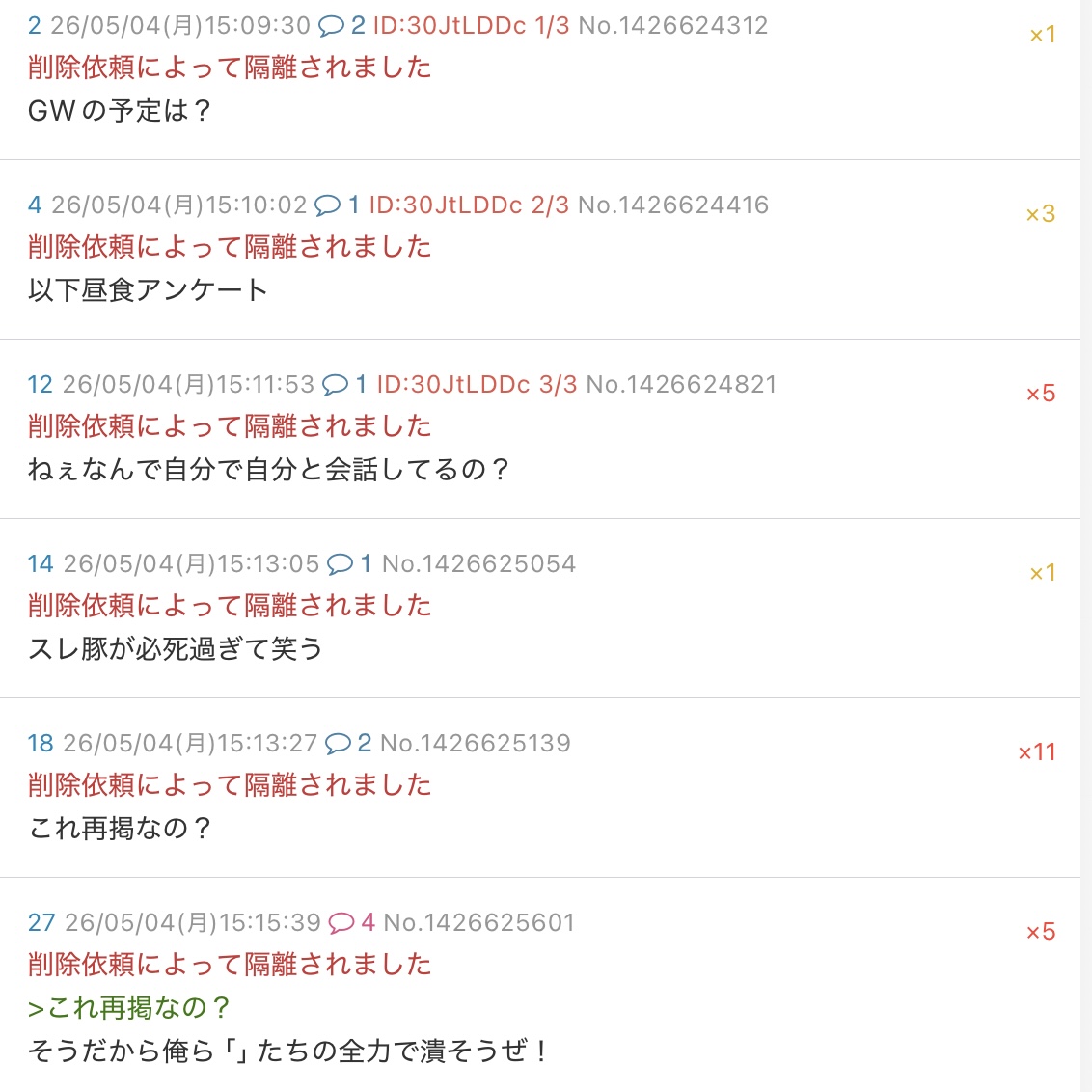This screenshot has height=1092, width=1092.
Task: View the reply to post No.1426625054
Action: [349, 563]
